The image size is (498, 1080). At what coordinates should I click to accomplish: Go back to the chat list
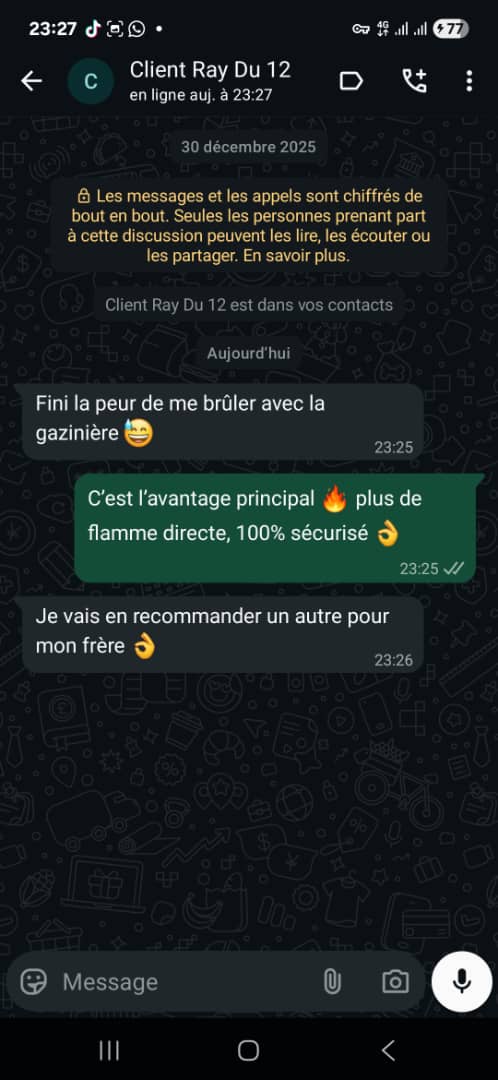(31, 81)
